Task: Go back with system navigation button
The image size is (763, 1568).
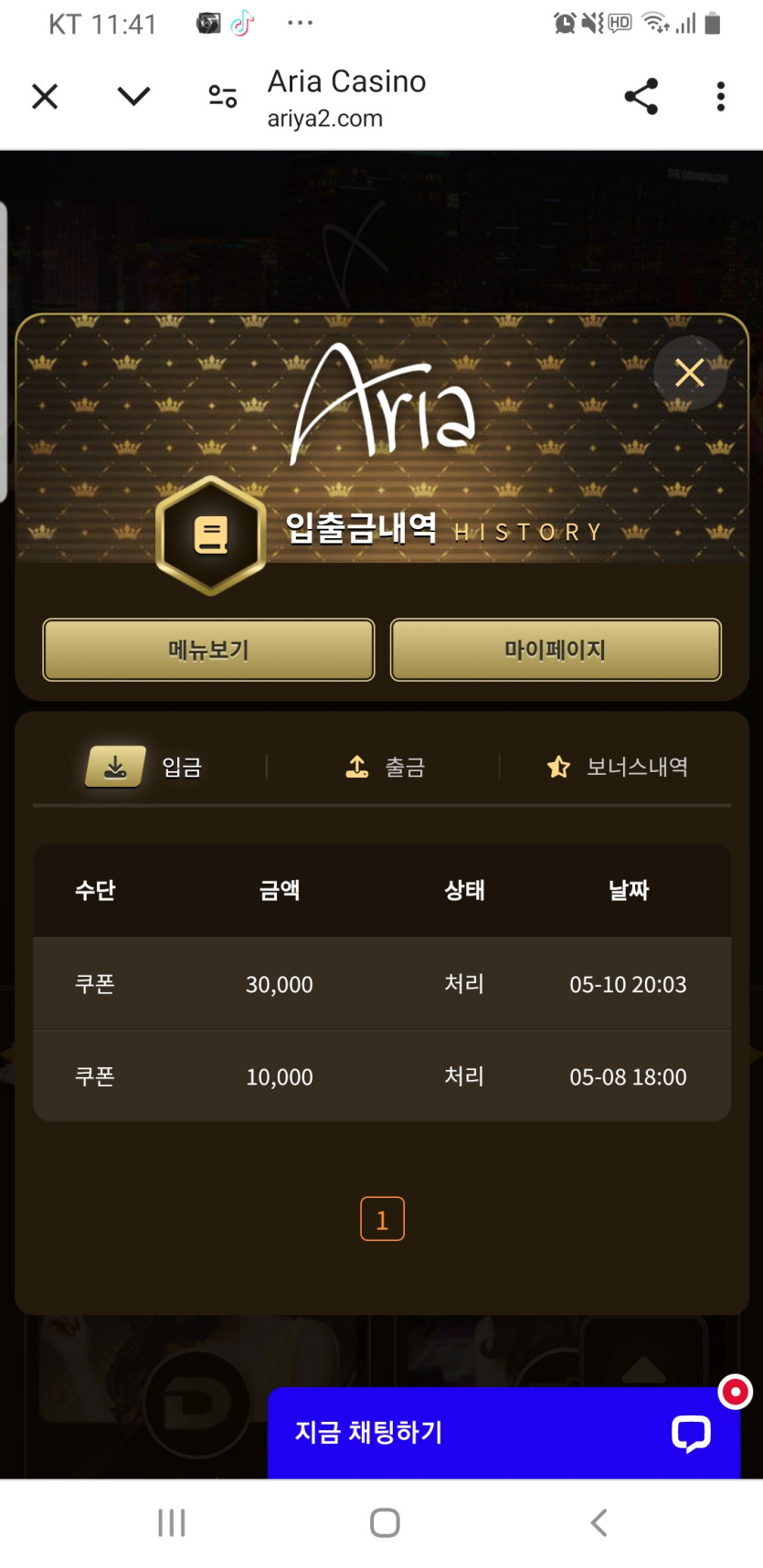Action: point(599,1522)
